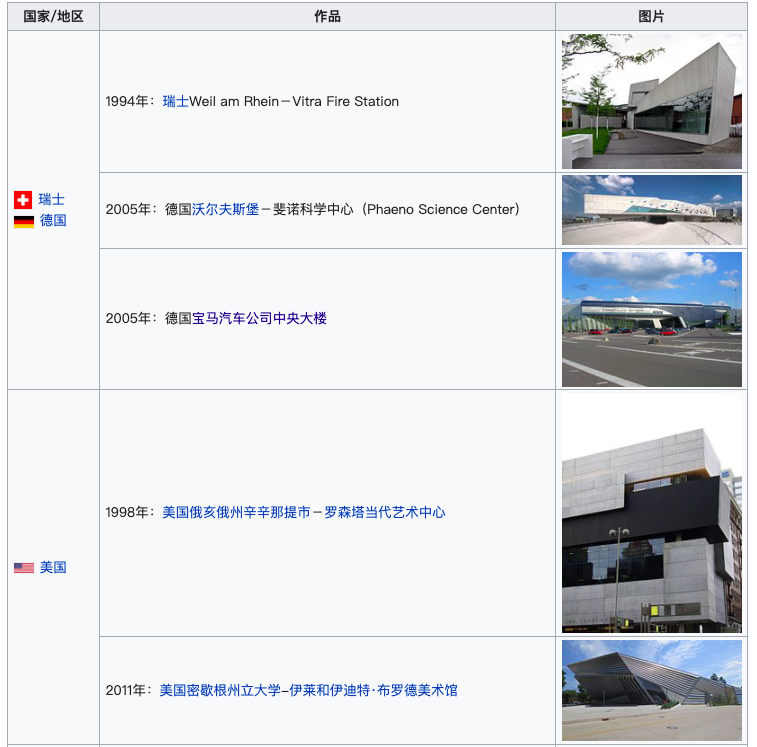Open the 德国 link beside the German flag
The height and width of the screenshot is (747, 757).
pyautogui.click(x=53, y=220)
